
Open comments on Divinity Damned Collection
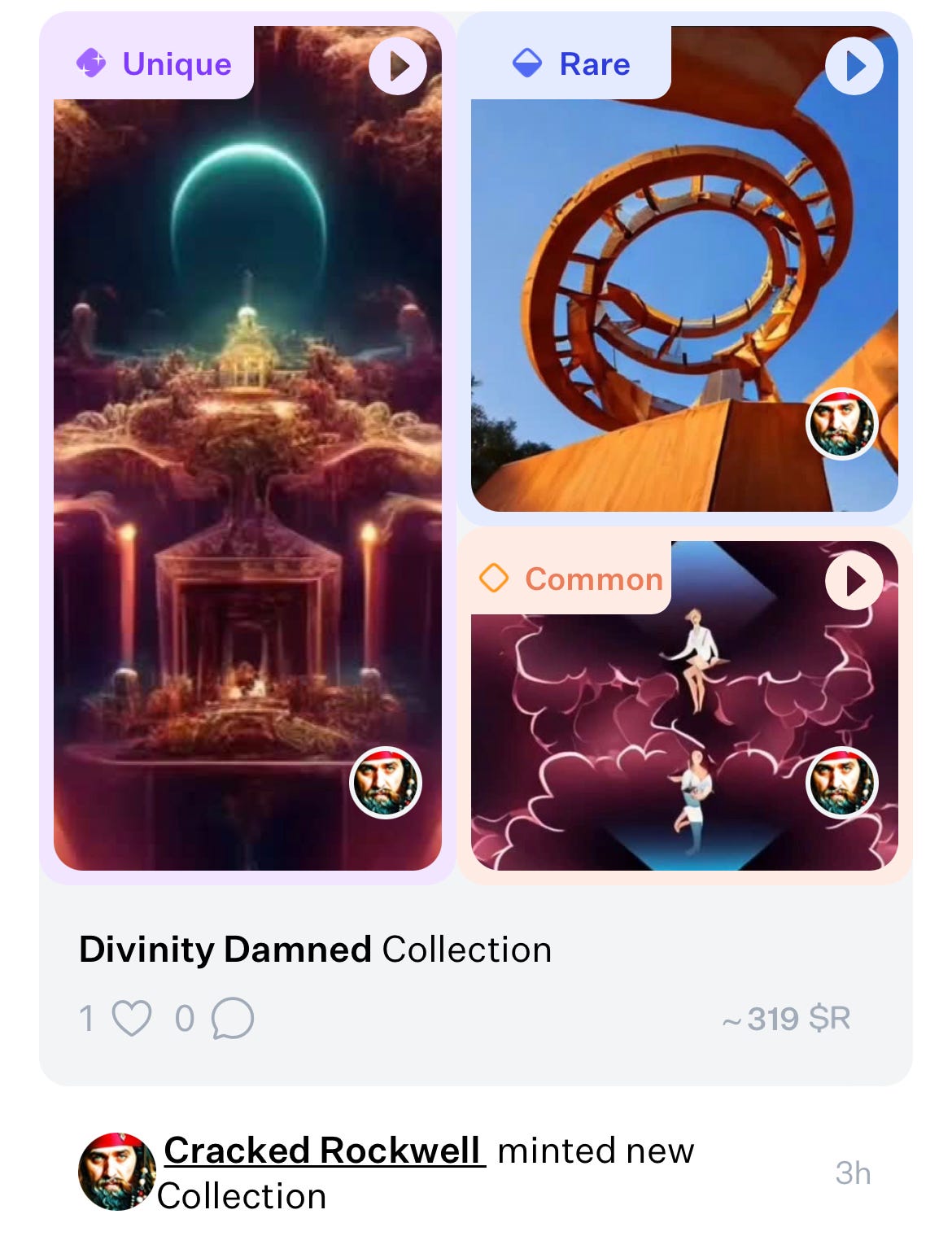(233, 1018)
